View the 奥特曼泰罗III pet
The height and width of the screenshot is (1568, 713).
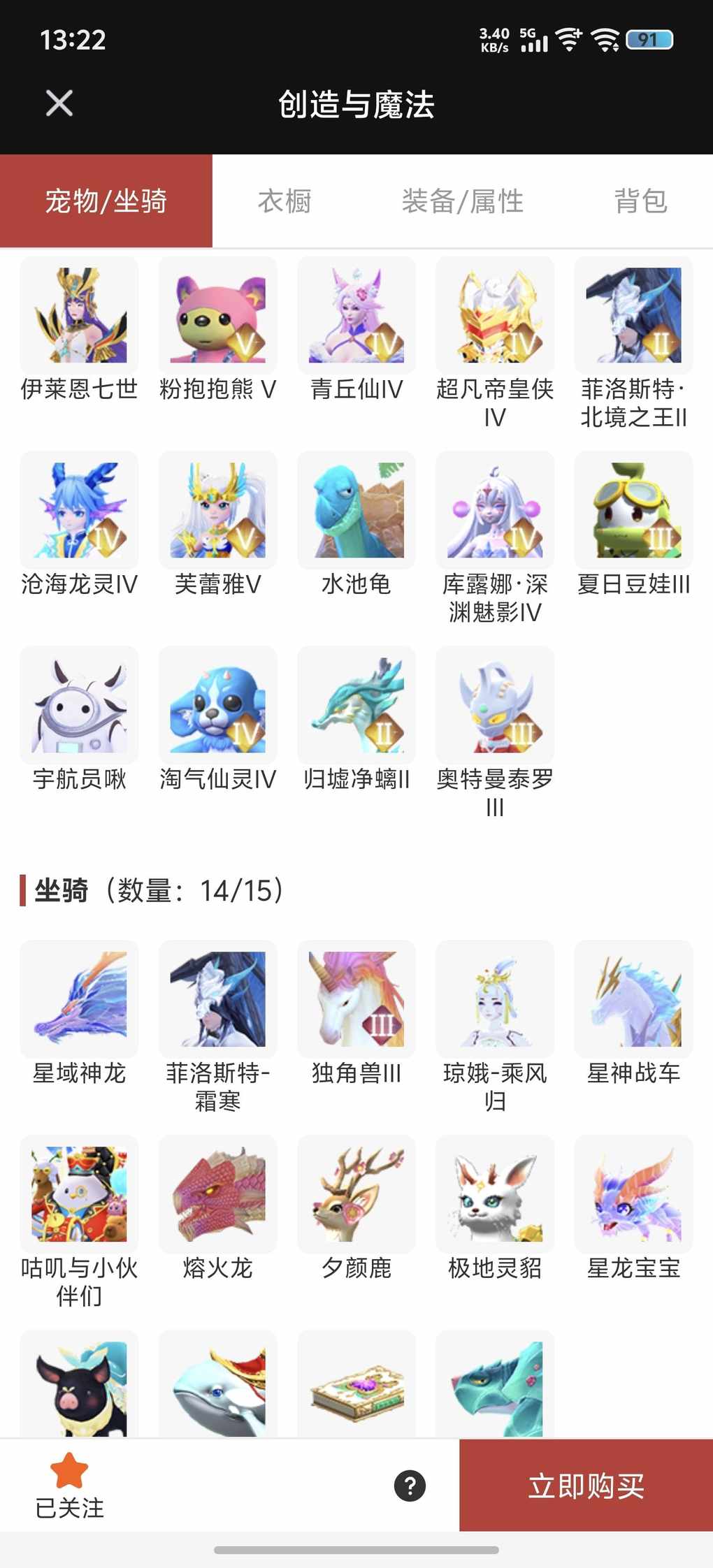point(495,705)
